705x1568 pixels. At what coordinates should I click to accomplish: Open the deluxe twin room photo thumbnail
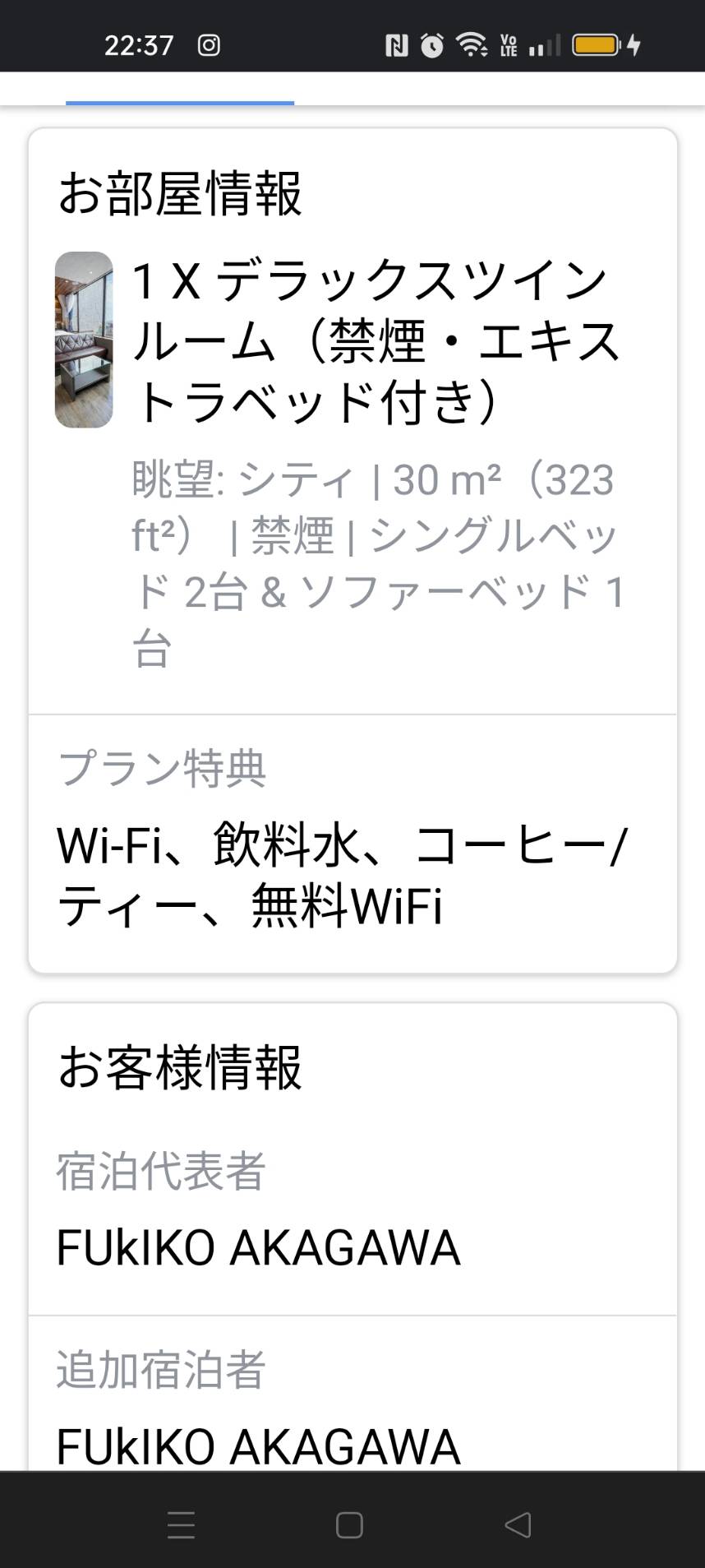click(84, 340)
